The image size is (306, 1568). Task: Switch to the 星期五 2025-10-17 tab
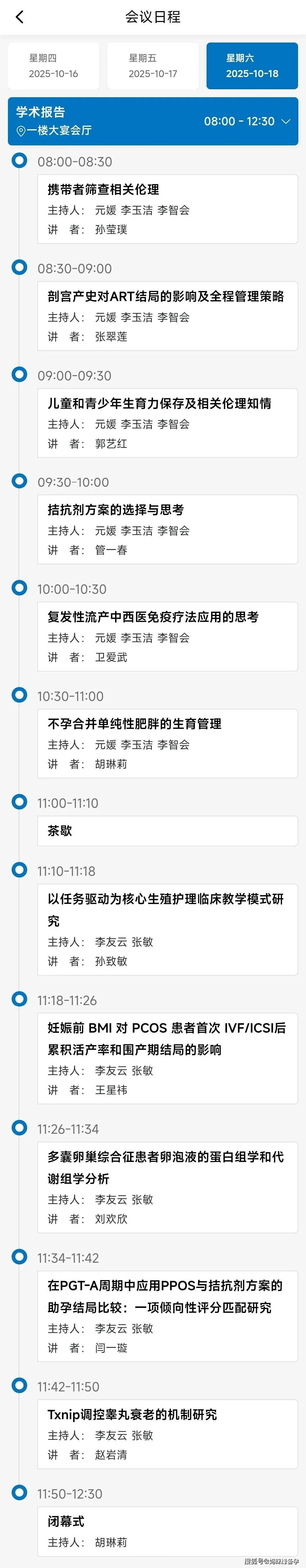pos(153,66)
